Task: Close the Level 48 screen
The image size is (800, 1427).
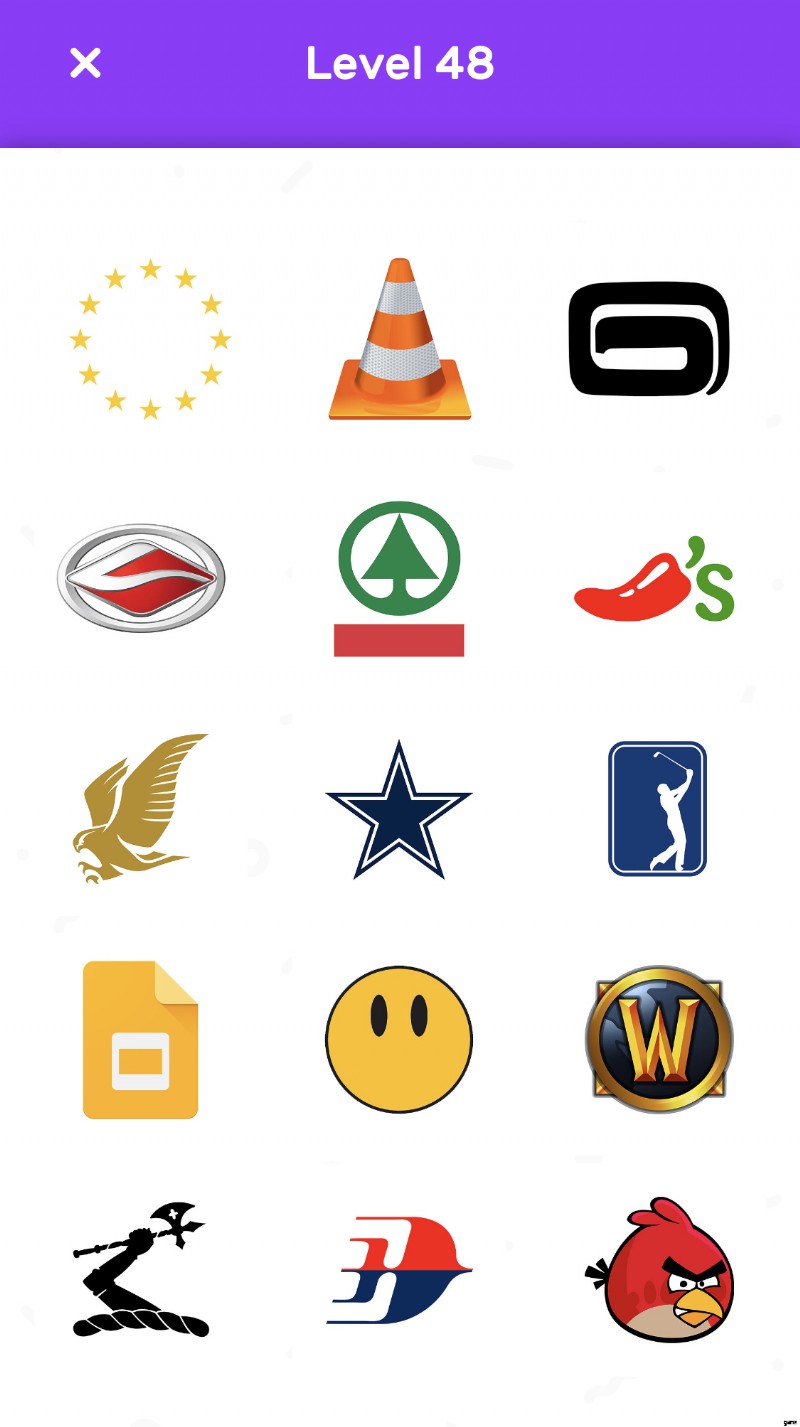Action: coord(85,63)
